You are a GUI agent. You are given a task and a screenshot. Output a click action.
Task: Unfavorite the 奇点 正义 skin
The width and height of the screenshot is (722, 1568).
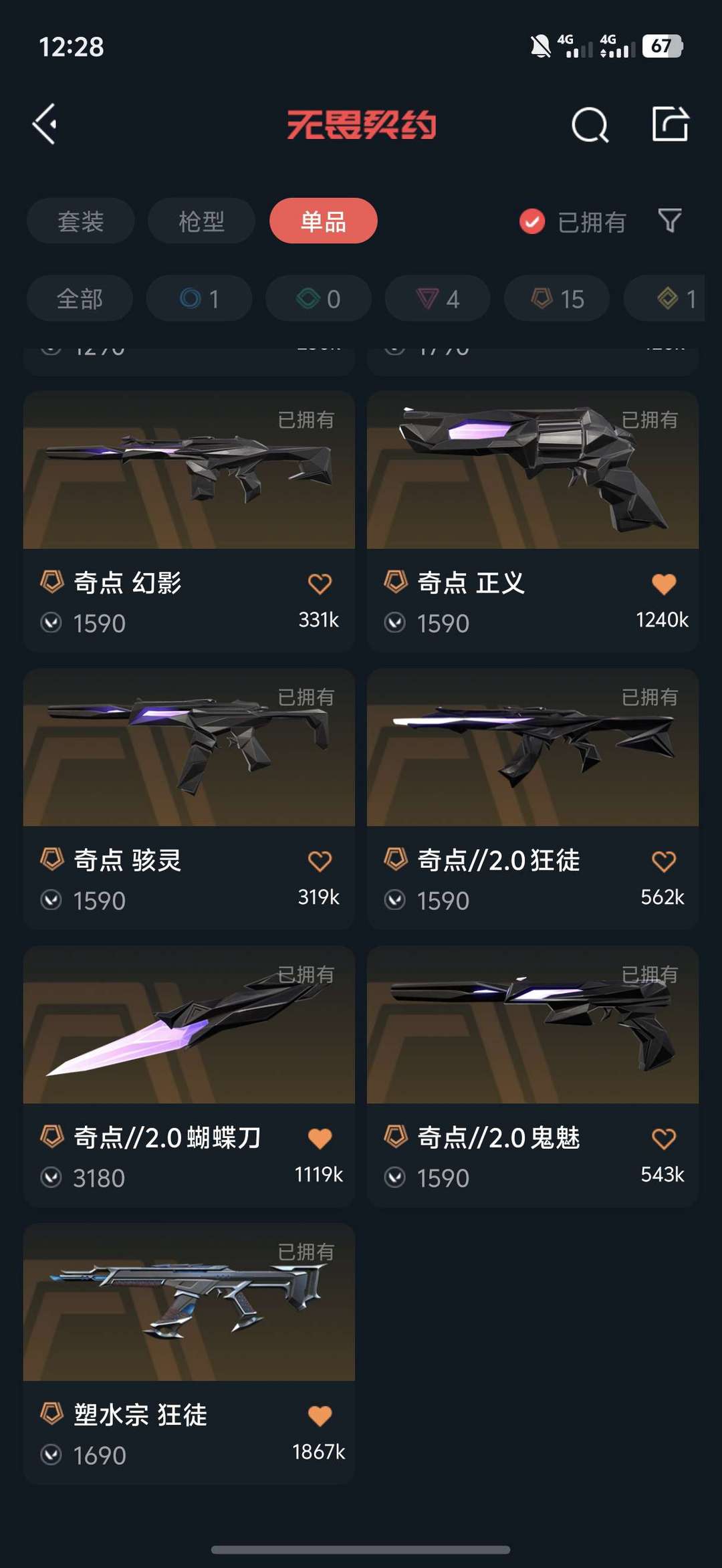point(663,582)
